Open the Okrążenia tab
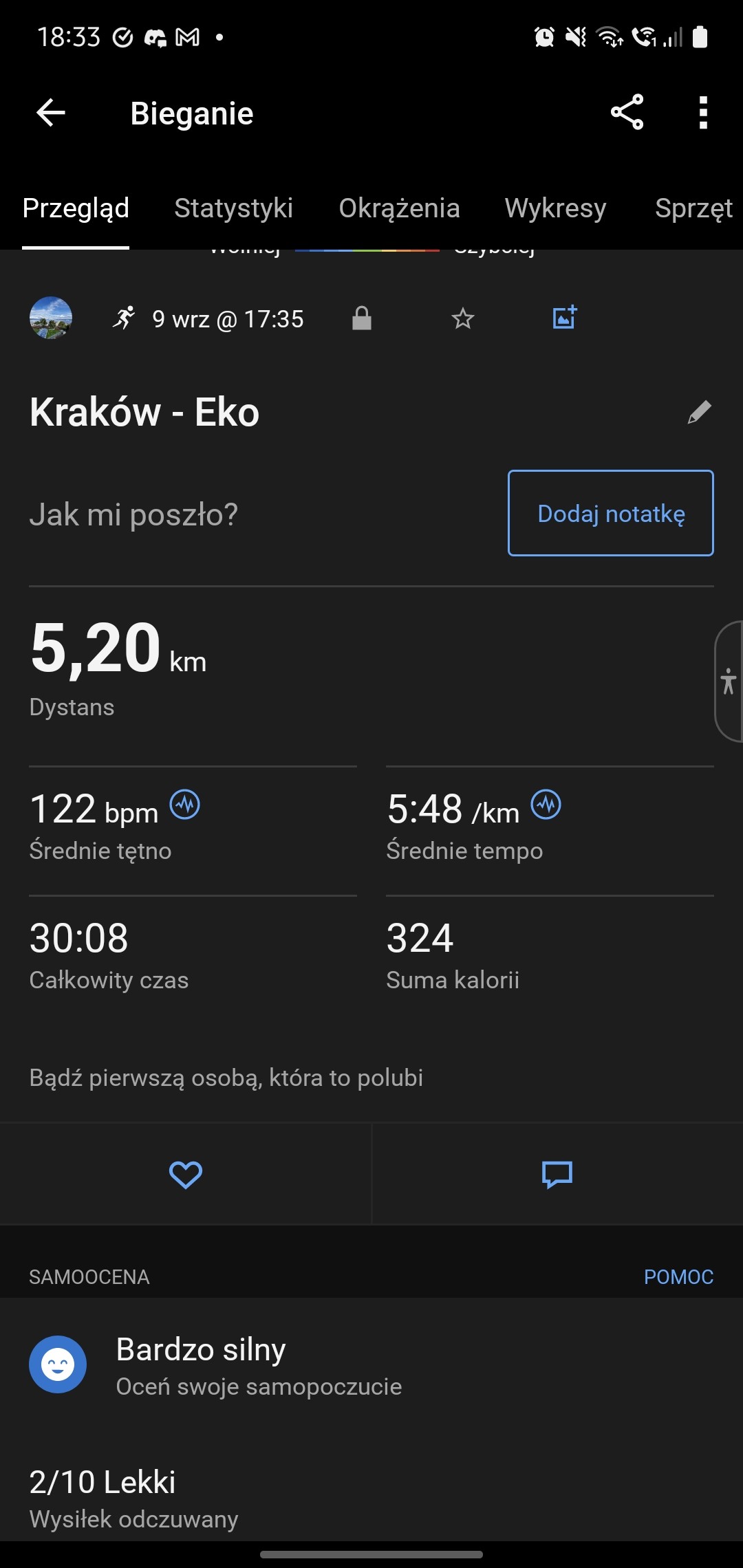Viewport: 743px width, 1568px height. (399, 208)
